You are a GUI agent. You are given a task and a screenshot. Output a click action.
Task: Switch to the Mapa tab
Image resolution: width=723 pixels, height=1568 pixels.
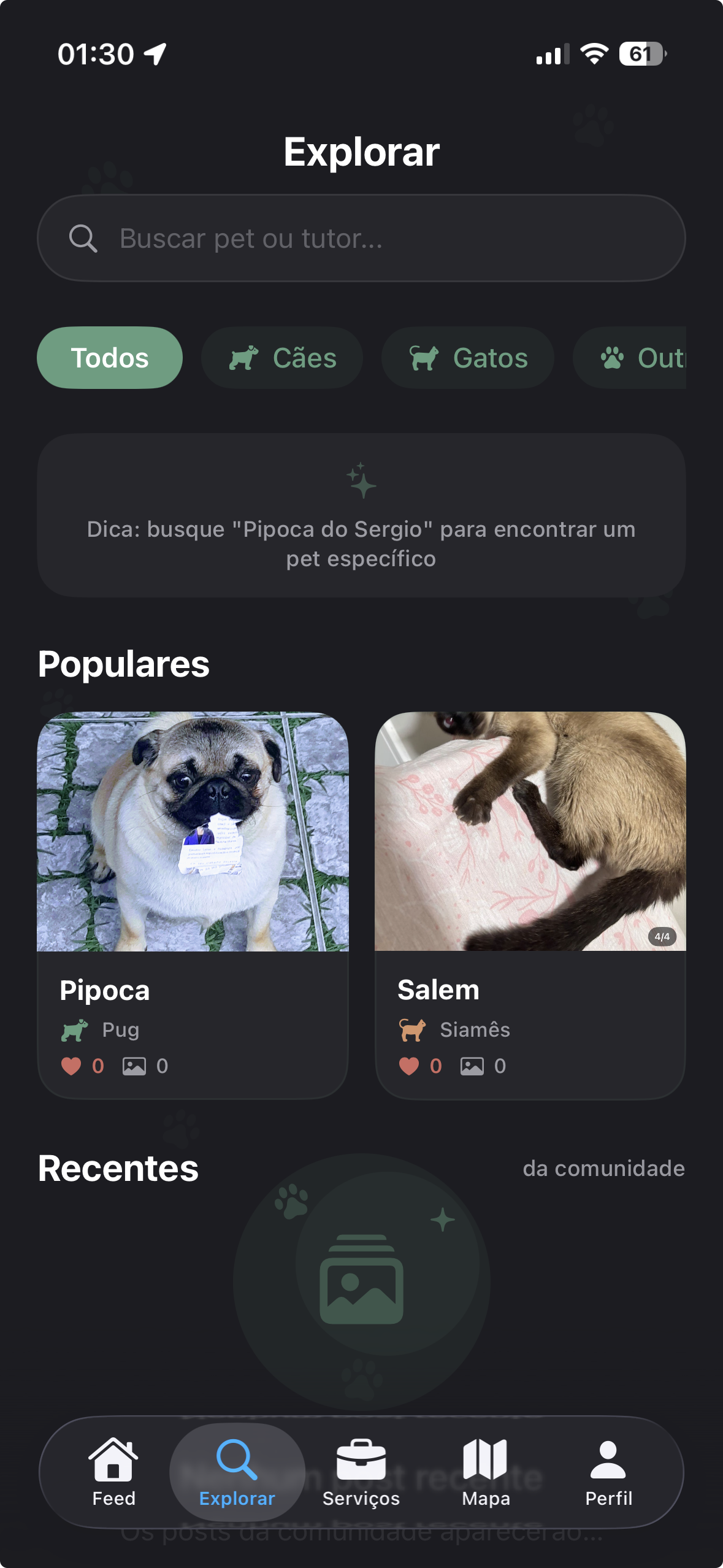pyautogui.click(x=486, y=1472)
